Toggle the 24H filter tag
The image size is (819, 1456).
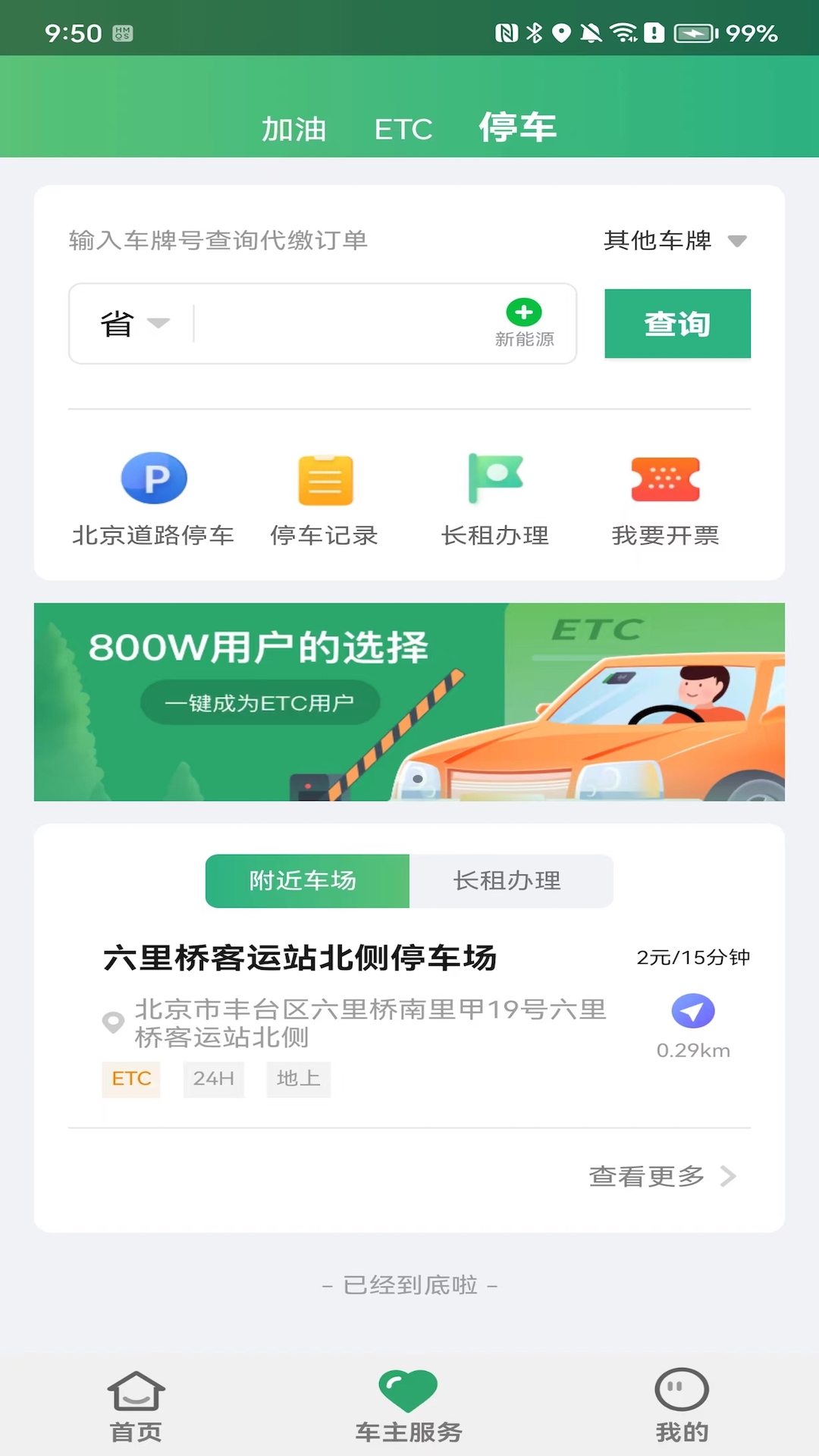pyautogui.click(x=213, y=1079)
